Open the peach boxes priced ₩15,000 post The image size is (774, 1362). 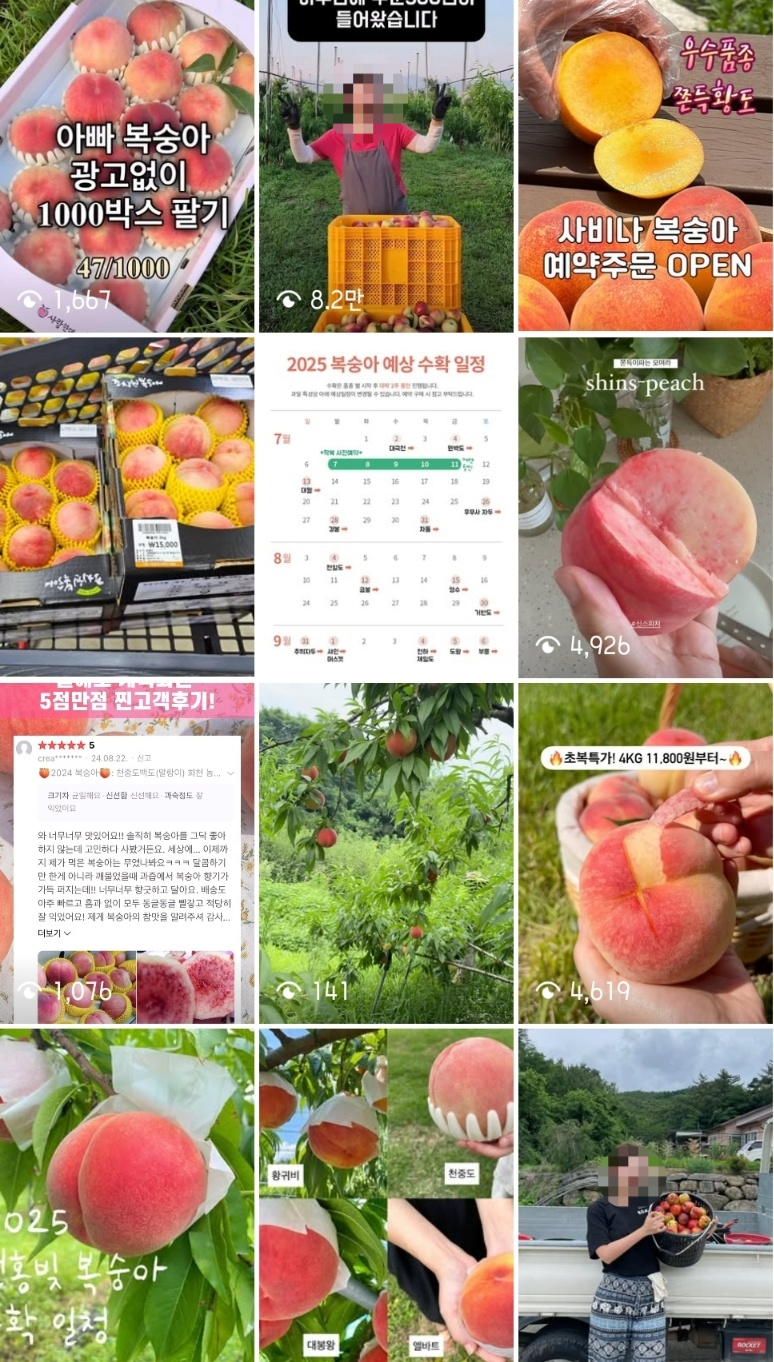click(127, 507)
